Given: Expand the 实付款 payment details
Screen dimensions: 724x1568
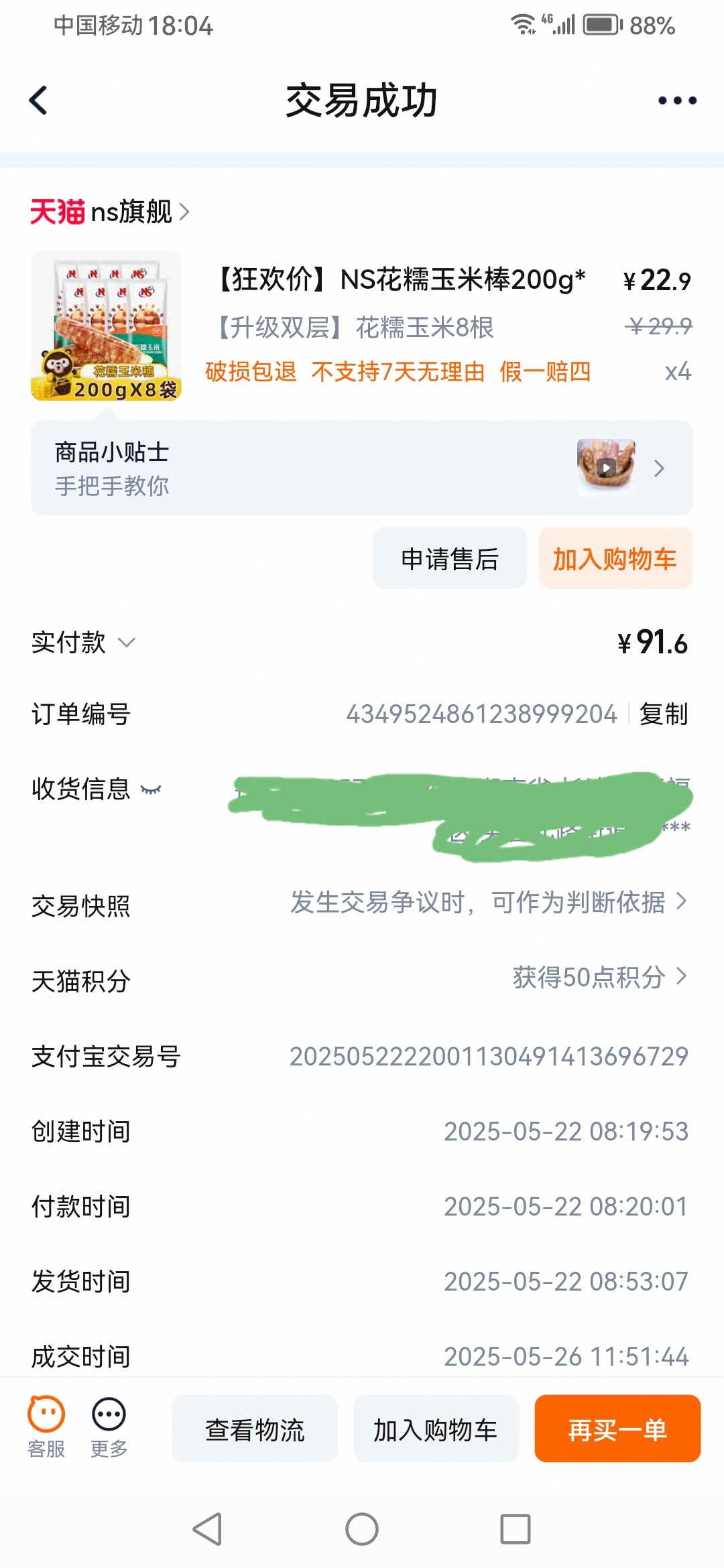Looking at the screenshot, I should click(84, 643).
